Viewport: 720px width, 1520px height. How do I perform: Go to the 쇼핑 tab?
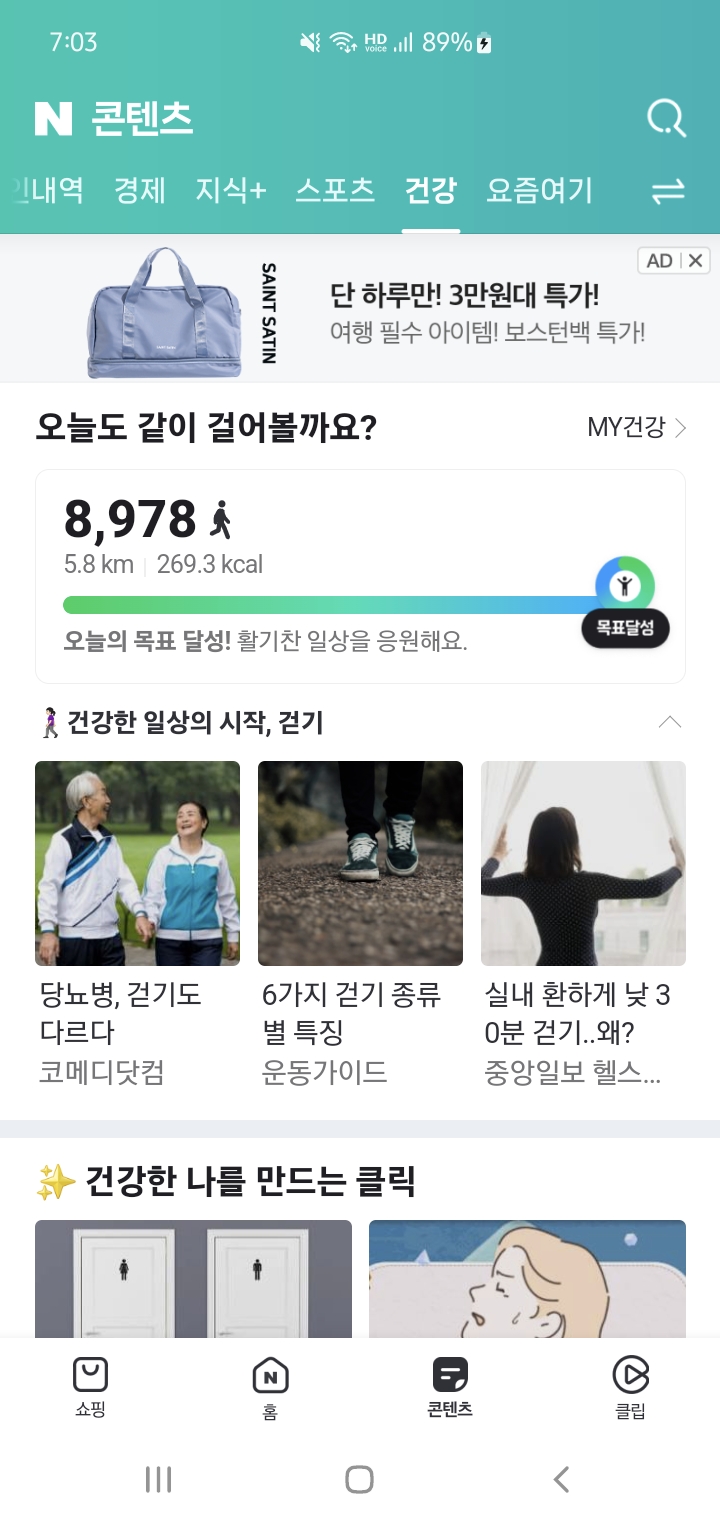[x=90, y=1387]
